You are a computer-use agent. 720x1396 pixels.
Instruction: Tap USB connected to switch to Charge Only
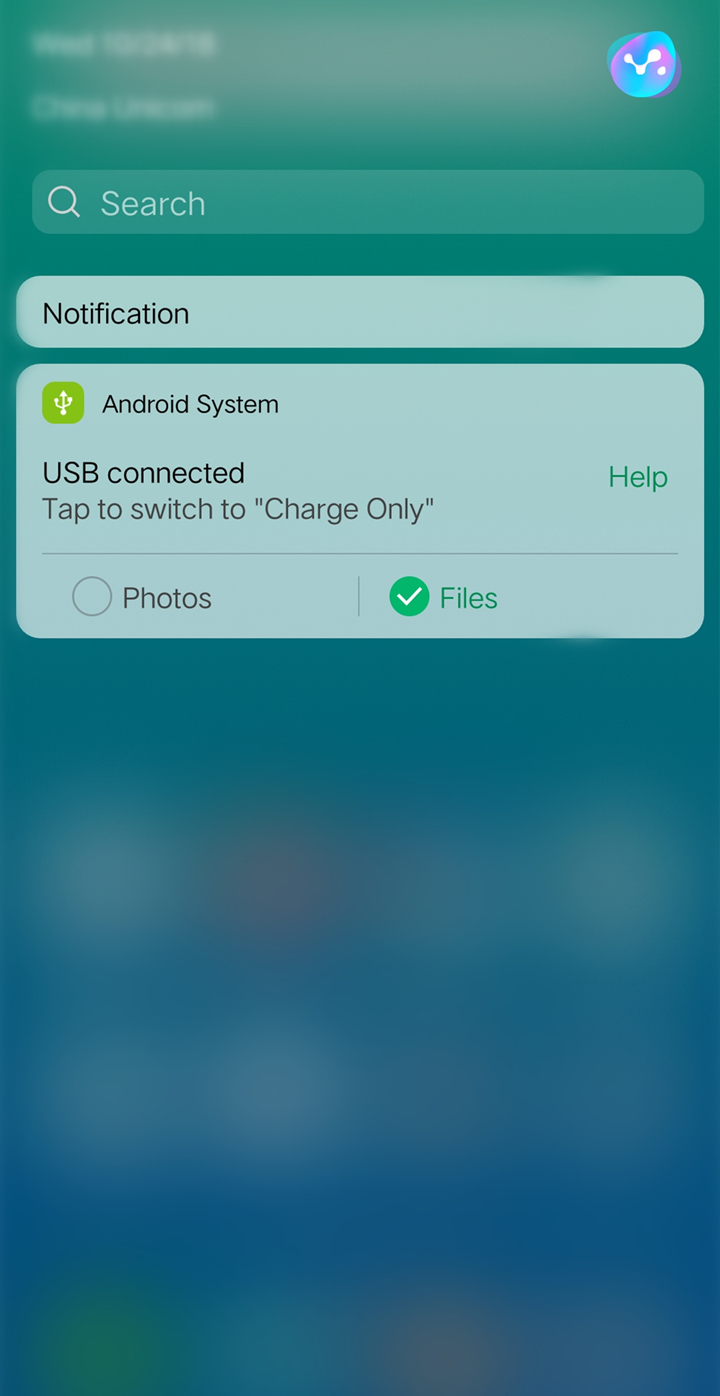238,491
